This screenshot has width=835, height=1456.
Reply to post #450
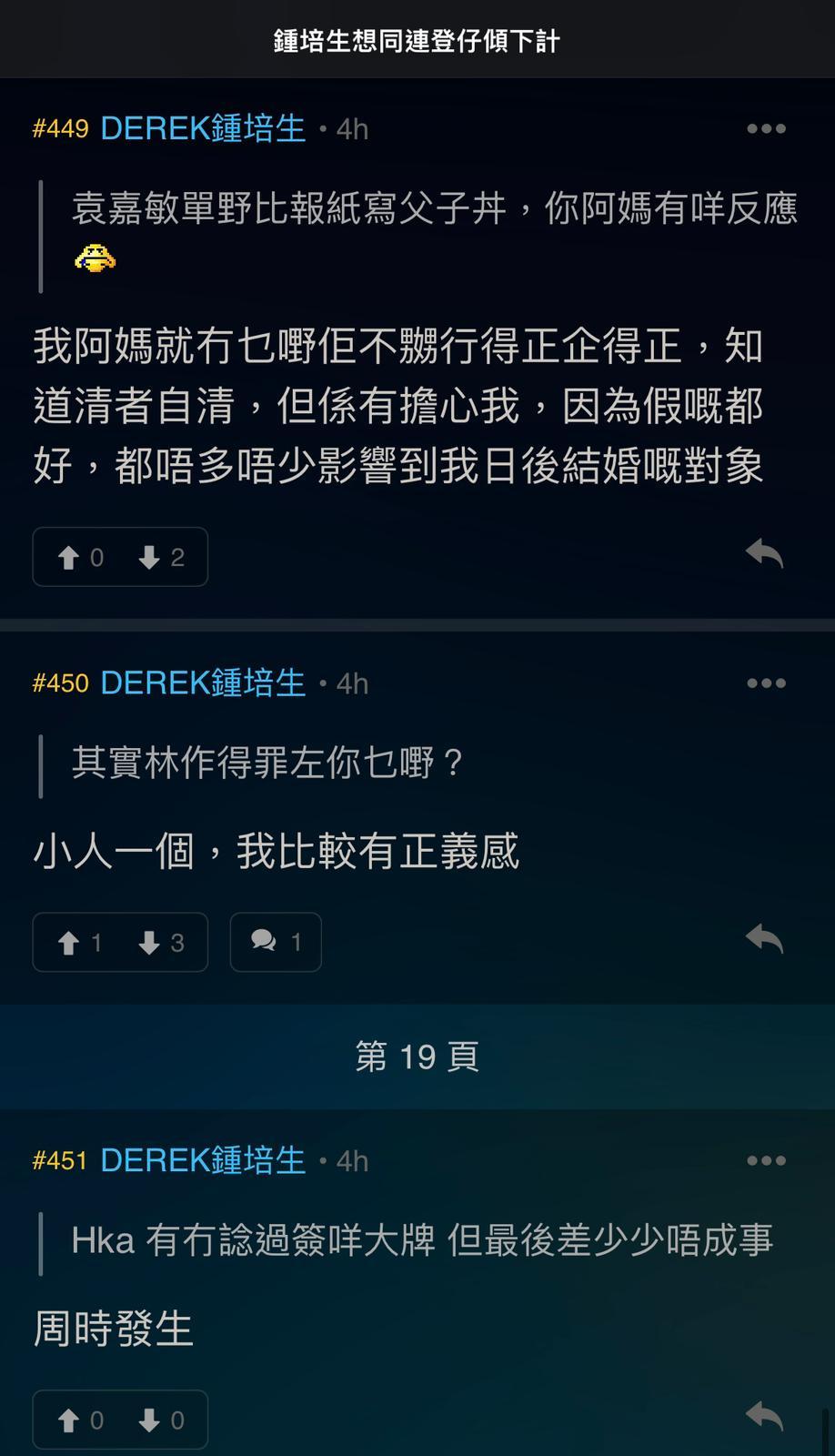(764, 939)
